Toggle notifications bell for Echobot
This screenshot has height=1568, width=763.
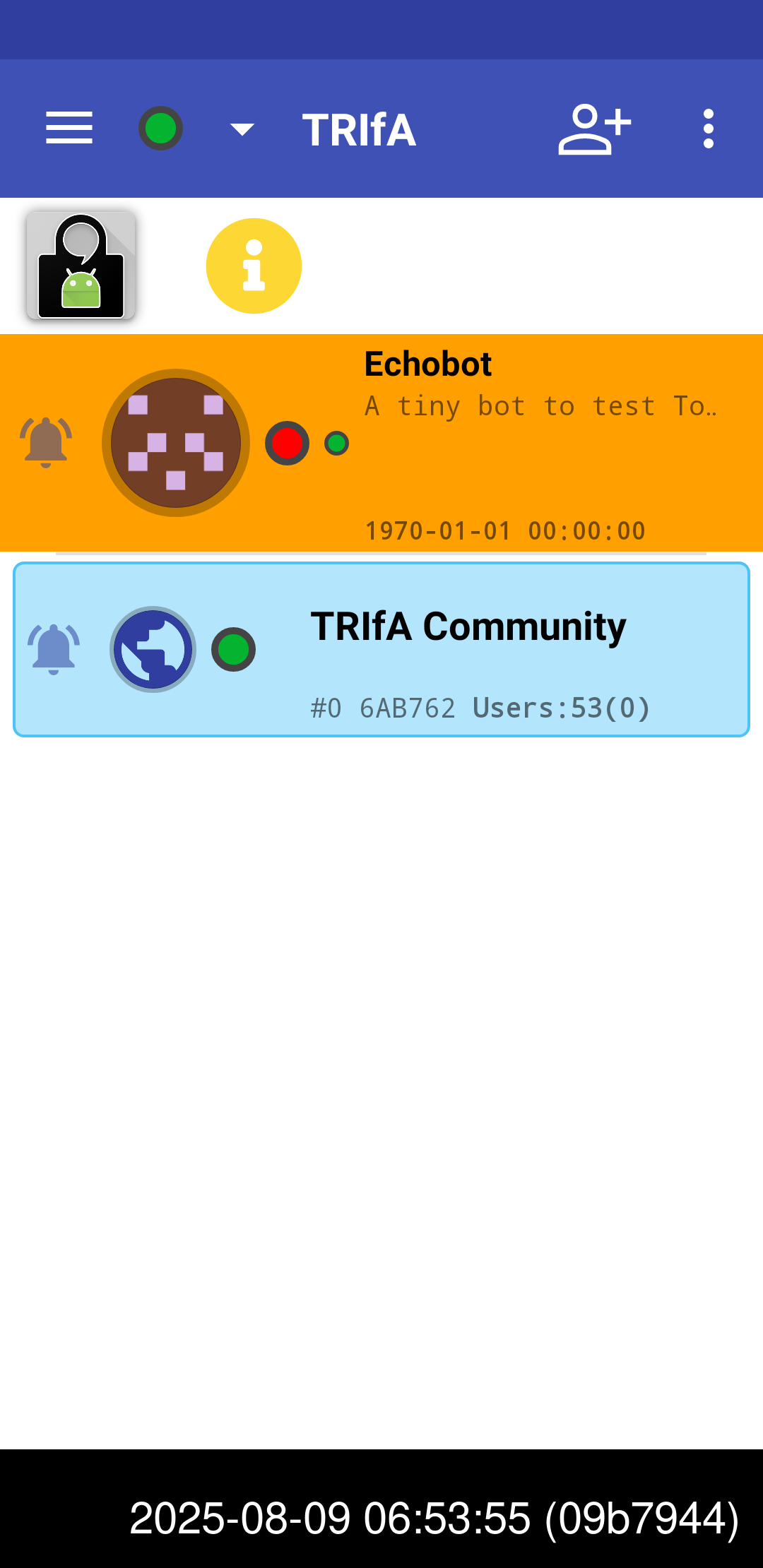[46, 443]
